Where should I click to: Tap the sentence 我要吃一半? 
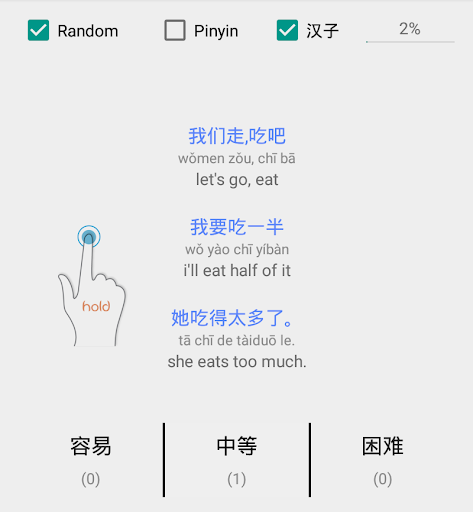coord(237,227)
